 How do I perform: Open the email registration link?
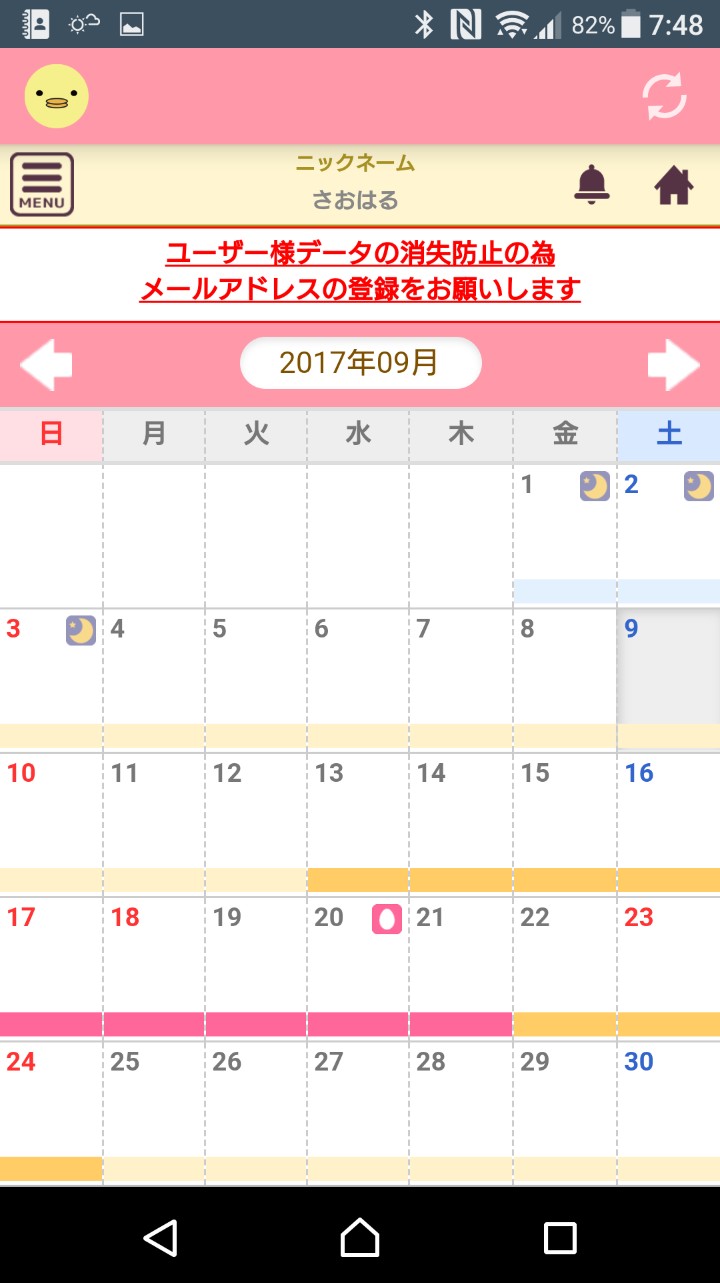tap(360, 271)
